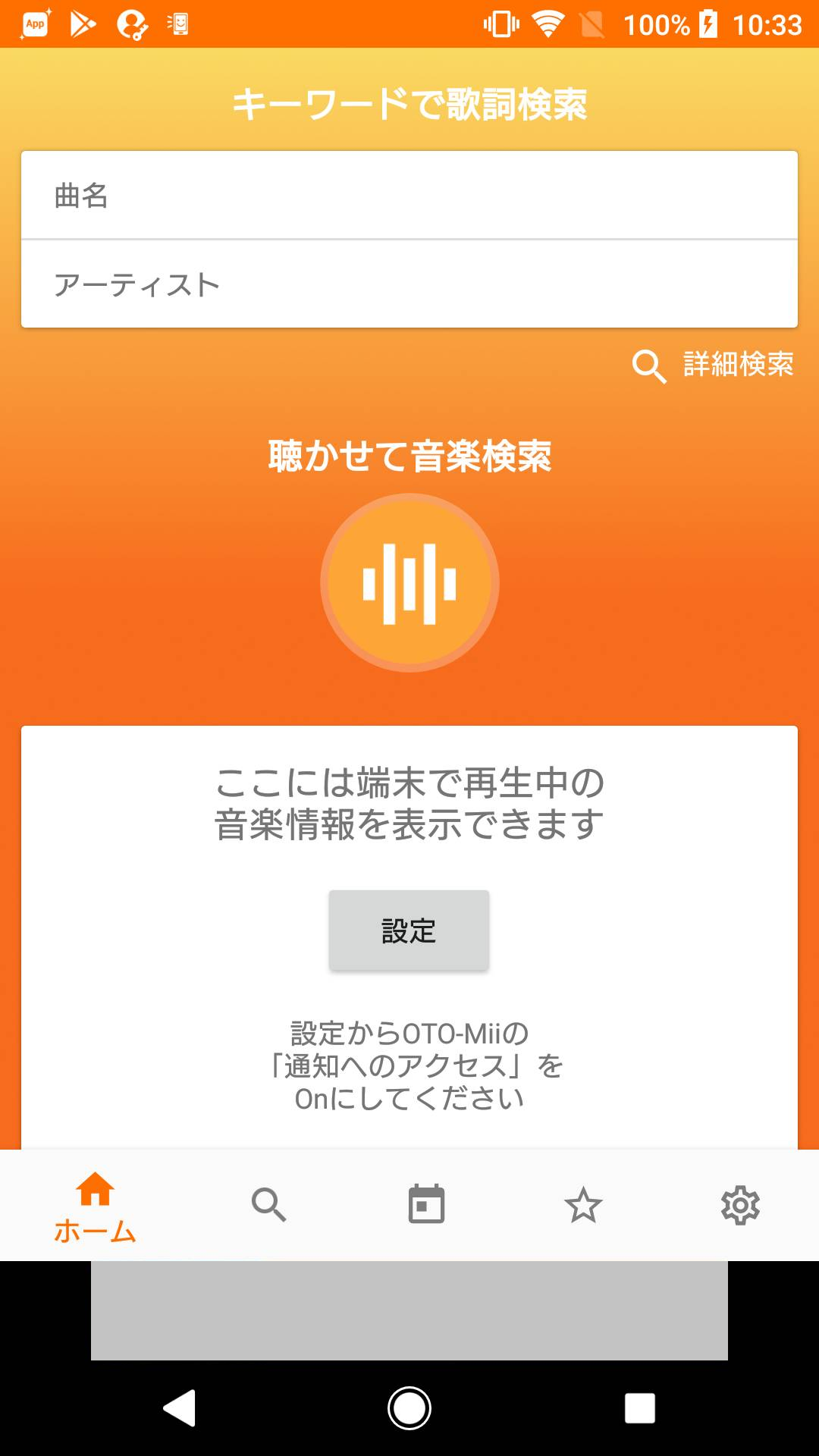Tap the アーティスト artist input field
Image resolution: width=819 pixels, height=1456 pixels.
(x=409, y=284)
